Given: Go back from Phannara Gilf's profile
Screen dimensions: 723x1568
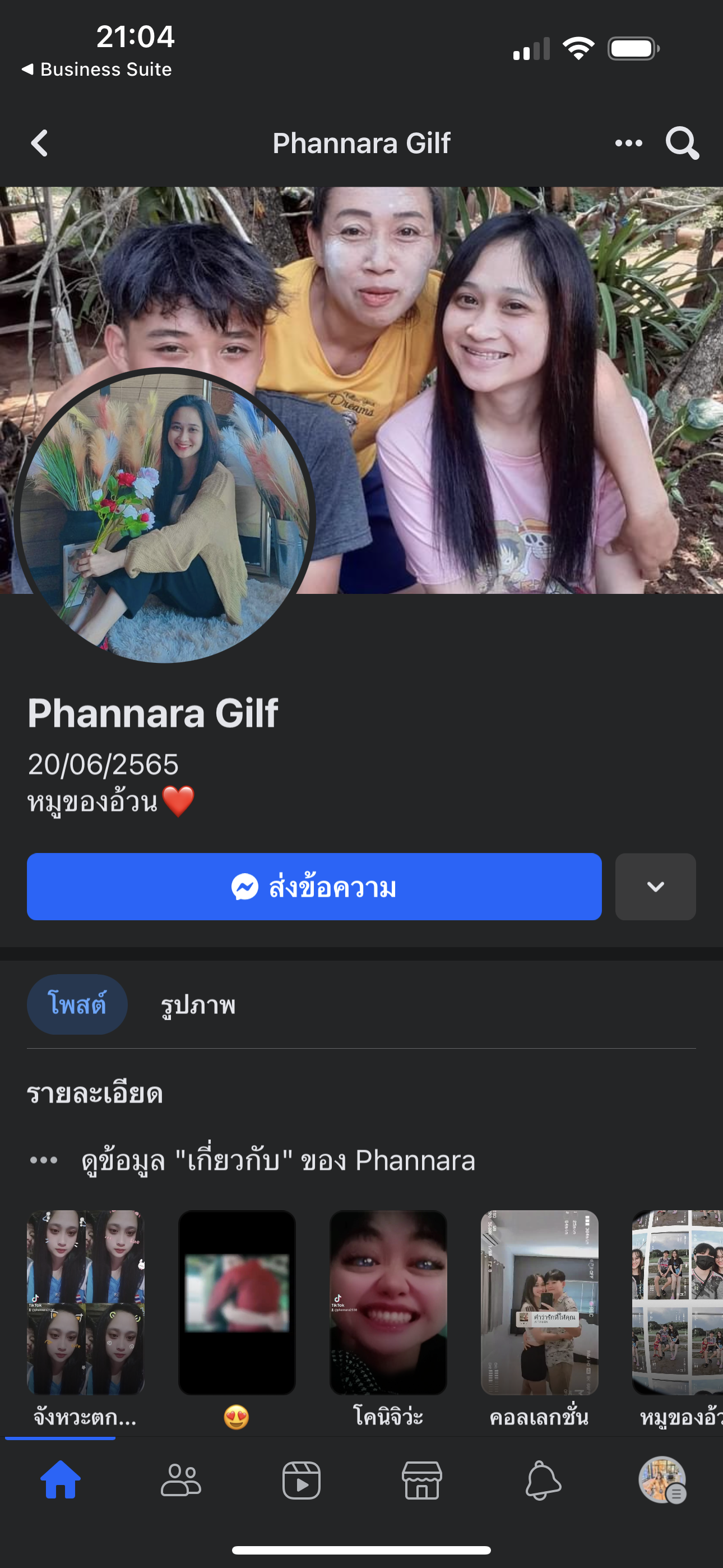Looking at the screenshot, I should click(x=40, y=144).
